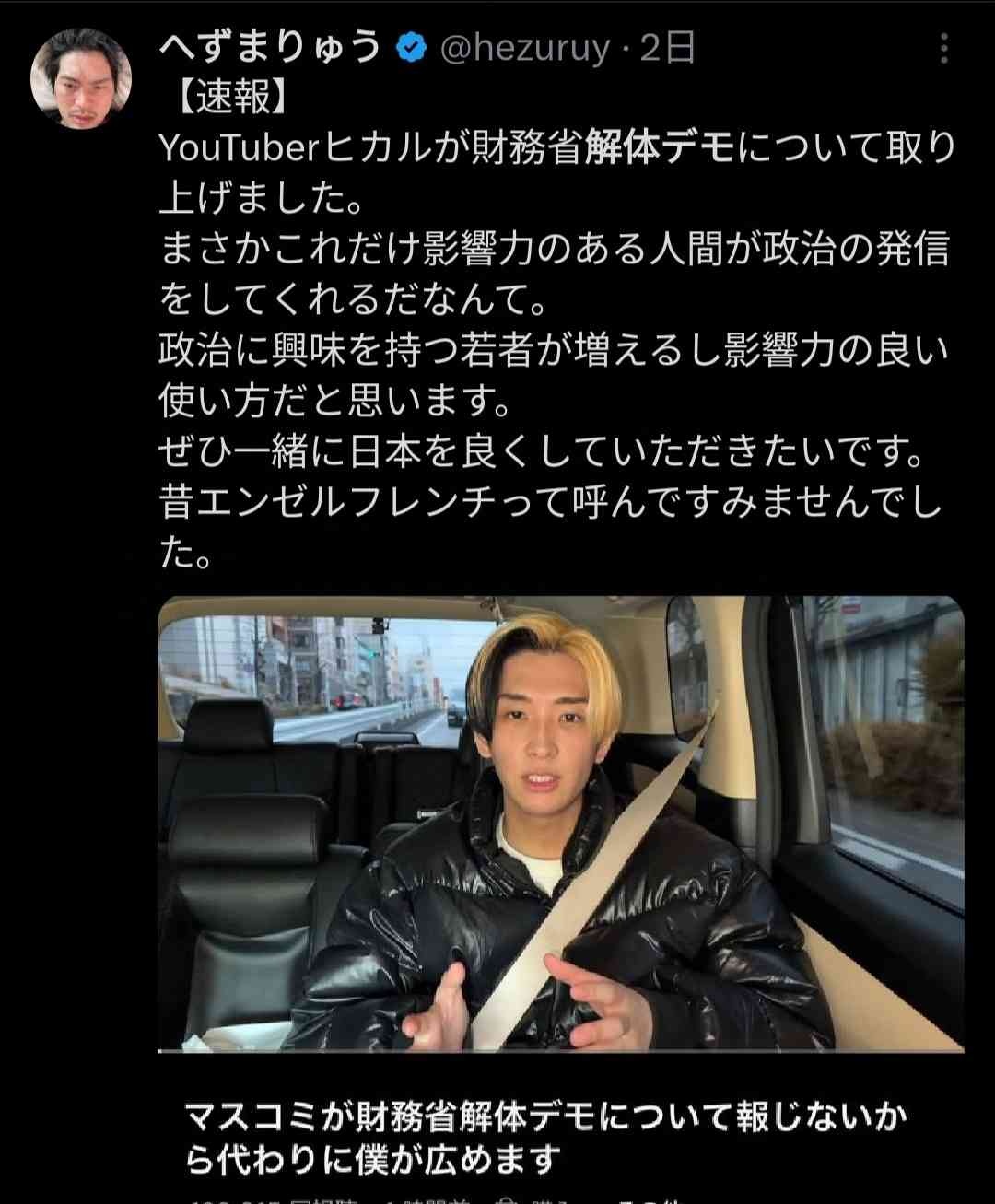Open the embedded video card about 財務省解体デモ

tap(560, 824)
